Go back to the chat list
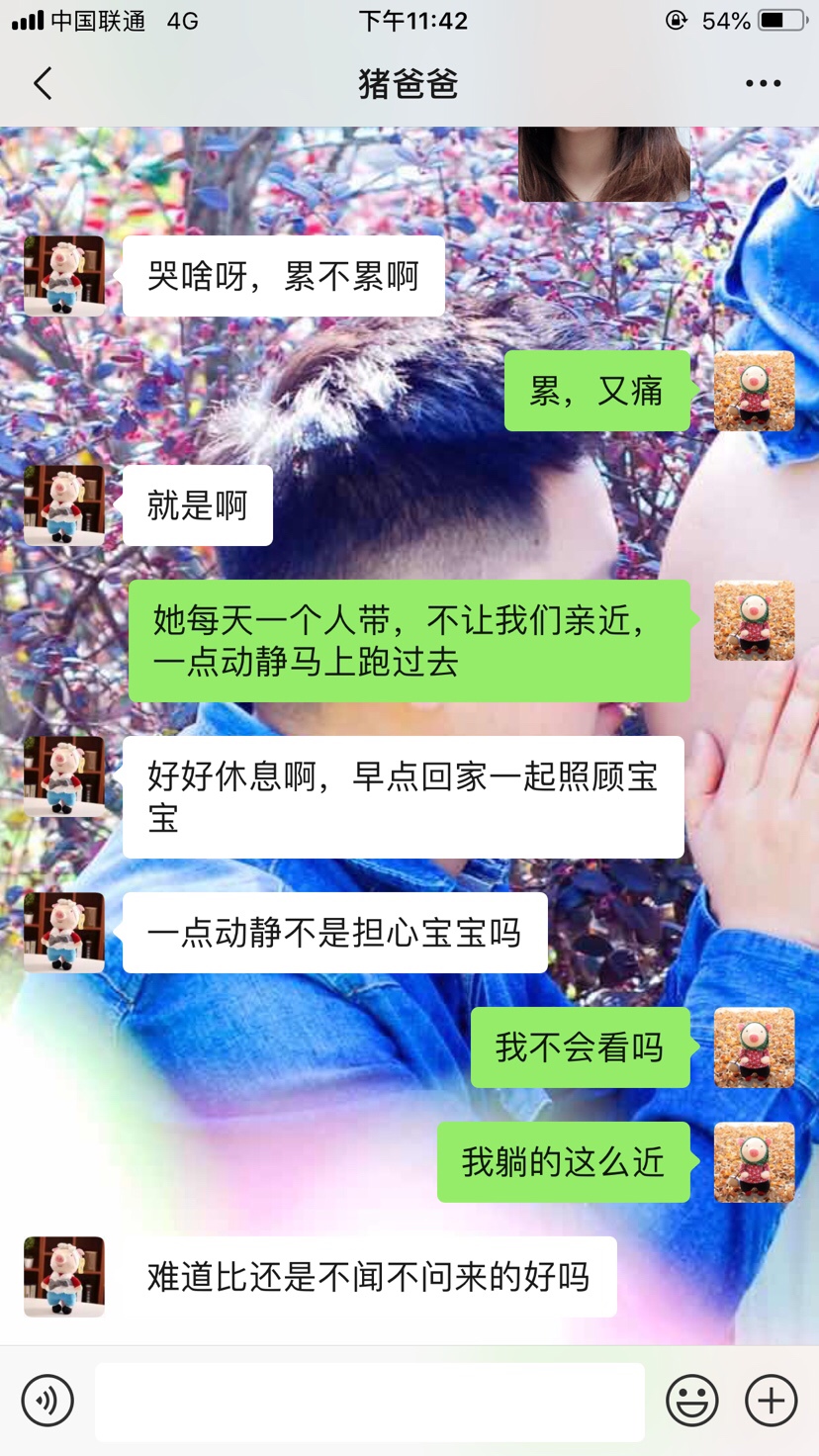819x1456 pixels. click(43, 84)
